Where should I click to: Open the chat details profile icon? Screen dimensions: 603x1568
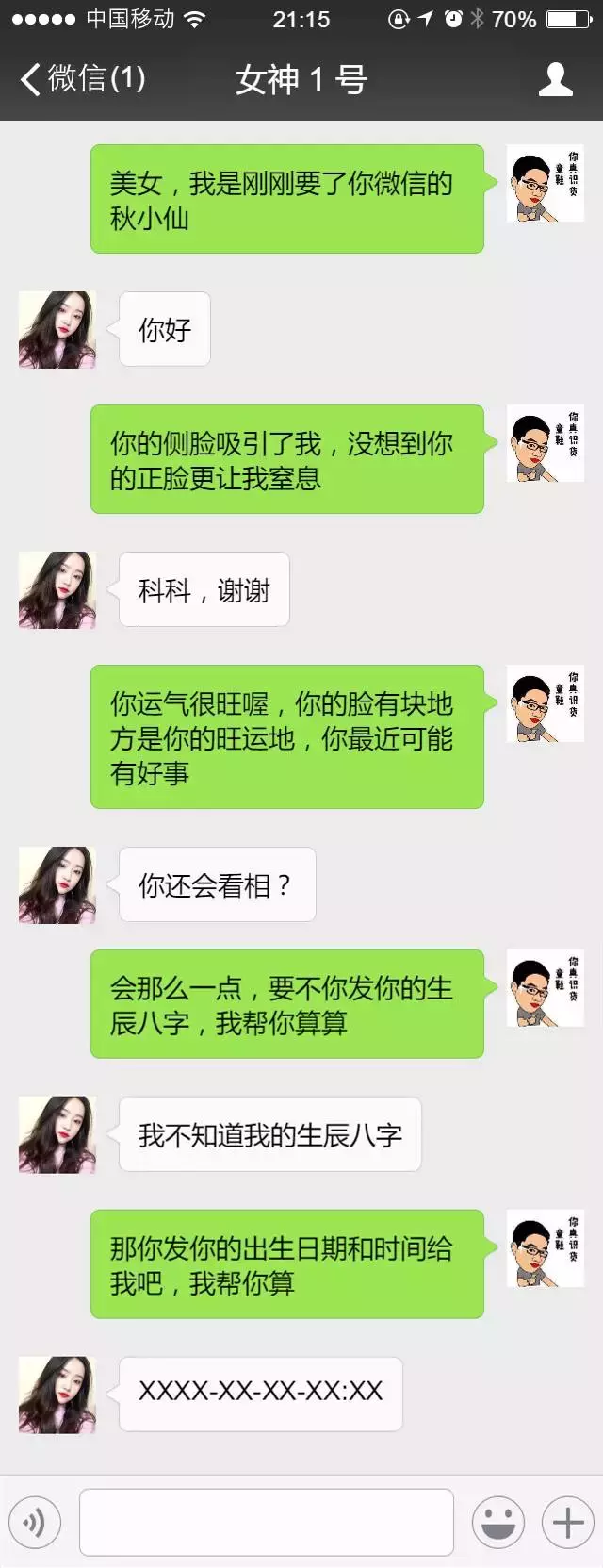click(555, 79)
